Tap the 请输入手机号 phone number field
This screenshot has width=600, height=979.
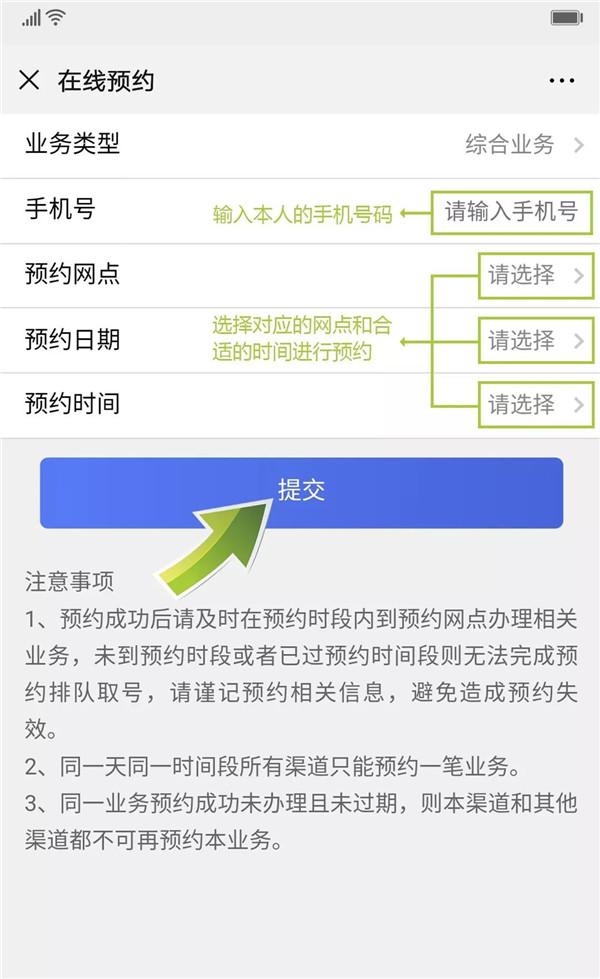[x=511, y=212]
